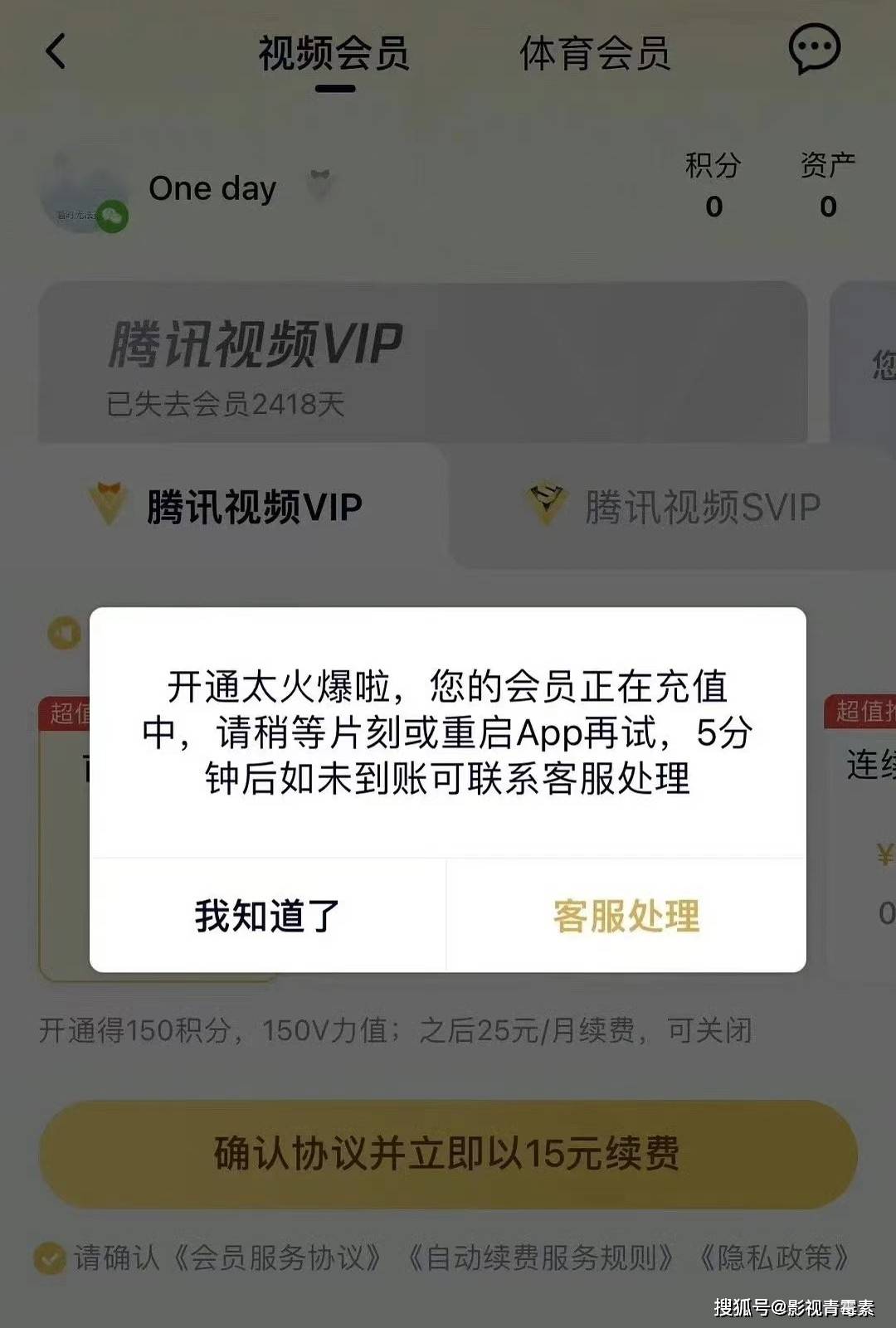Open 《自动续费服务规则》 link
Screen dimensions: 896x1328
point(540,1258)
